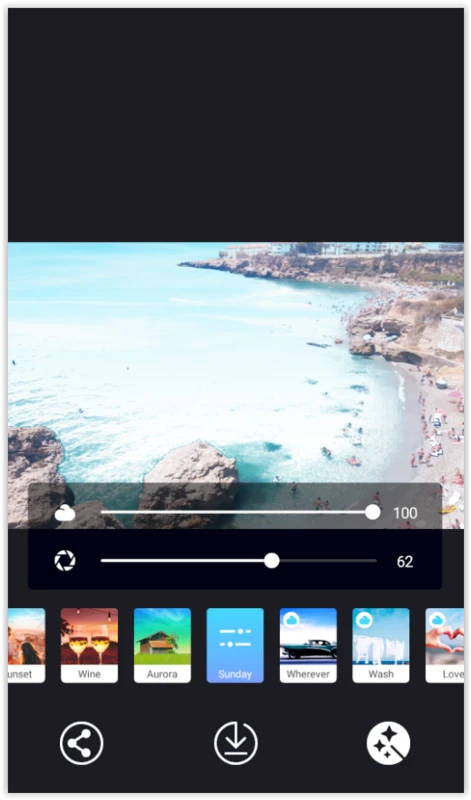Tap the cloud intensity slider at 100
Image resolution: width=471 pixels, height=800 pixels.
click(x=238, y=512)
